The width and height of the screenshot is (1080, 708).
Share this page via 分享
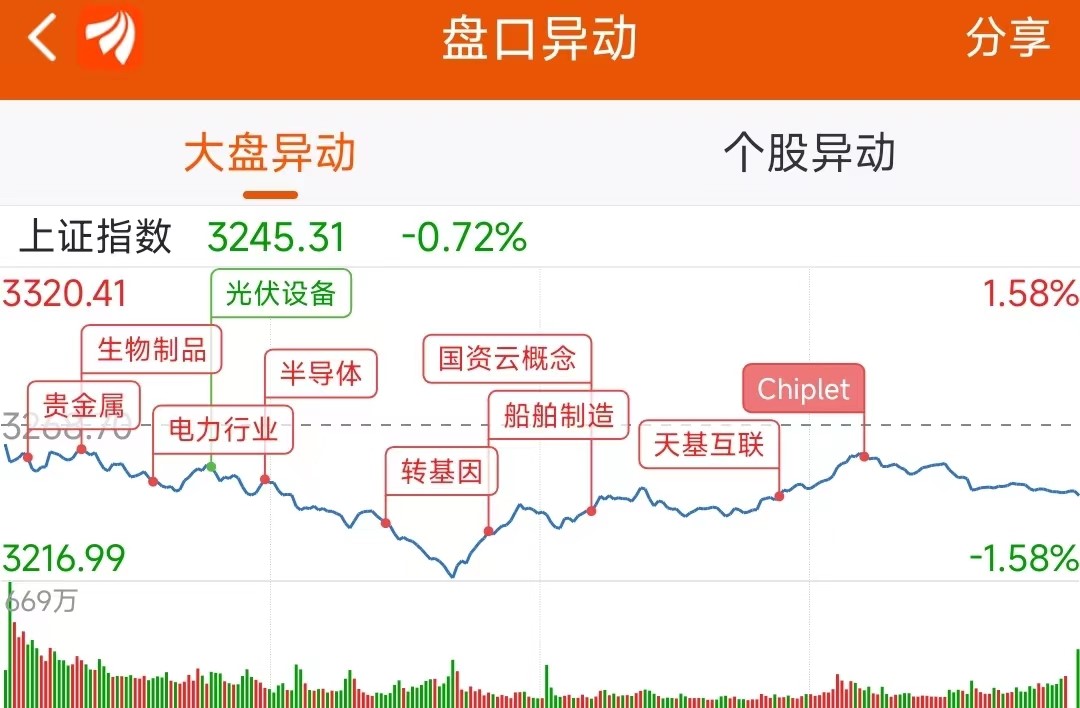(1007, 40)
